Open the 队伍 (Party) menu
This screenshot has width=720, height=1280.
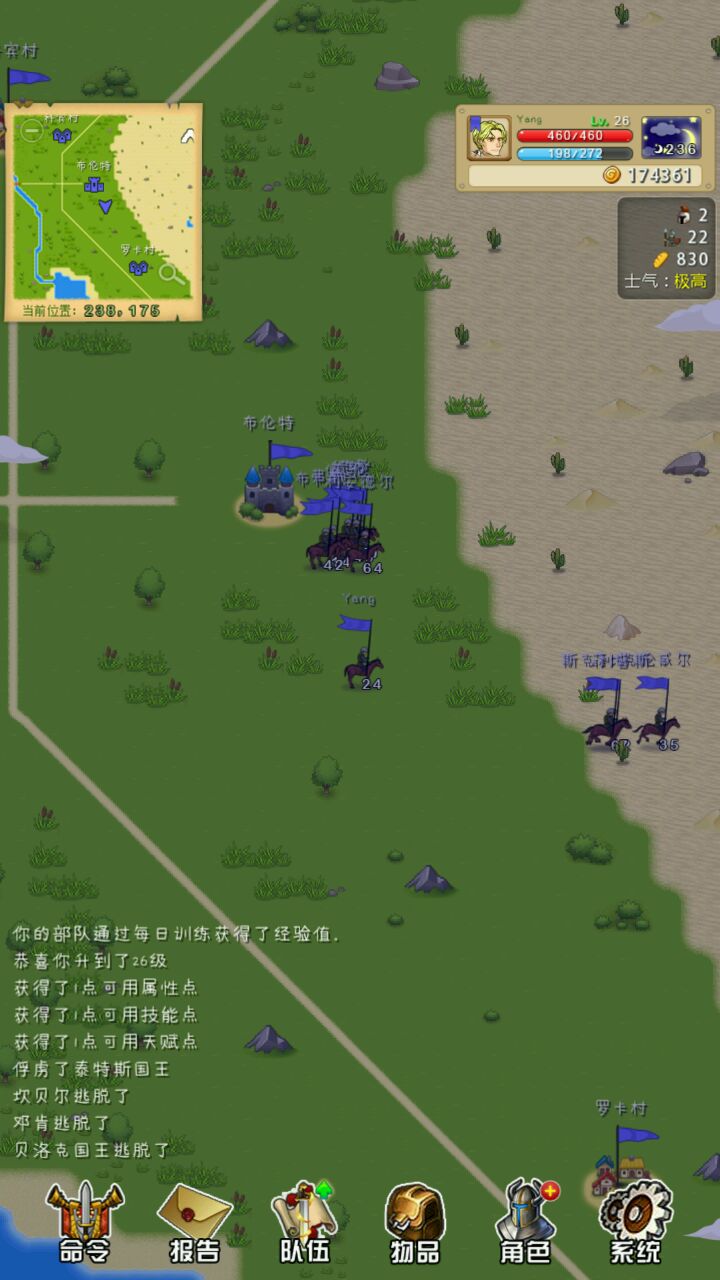[305, 1220]
